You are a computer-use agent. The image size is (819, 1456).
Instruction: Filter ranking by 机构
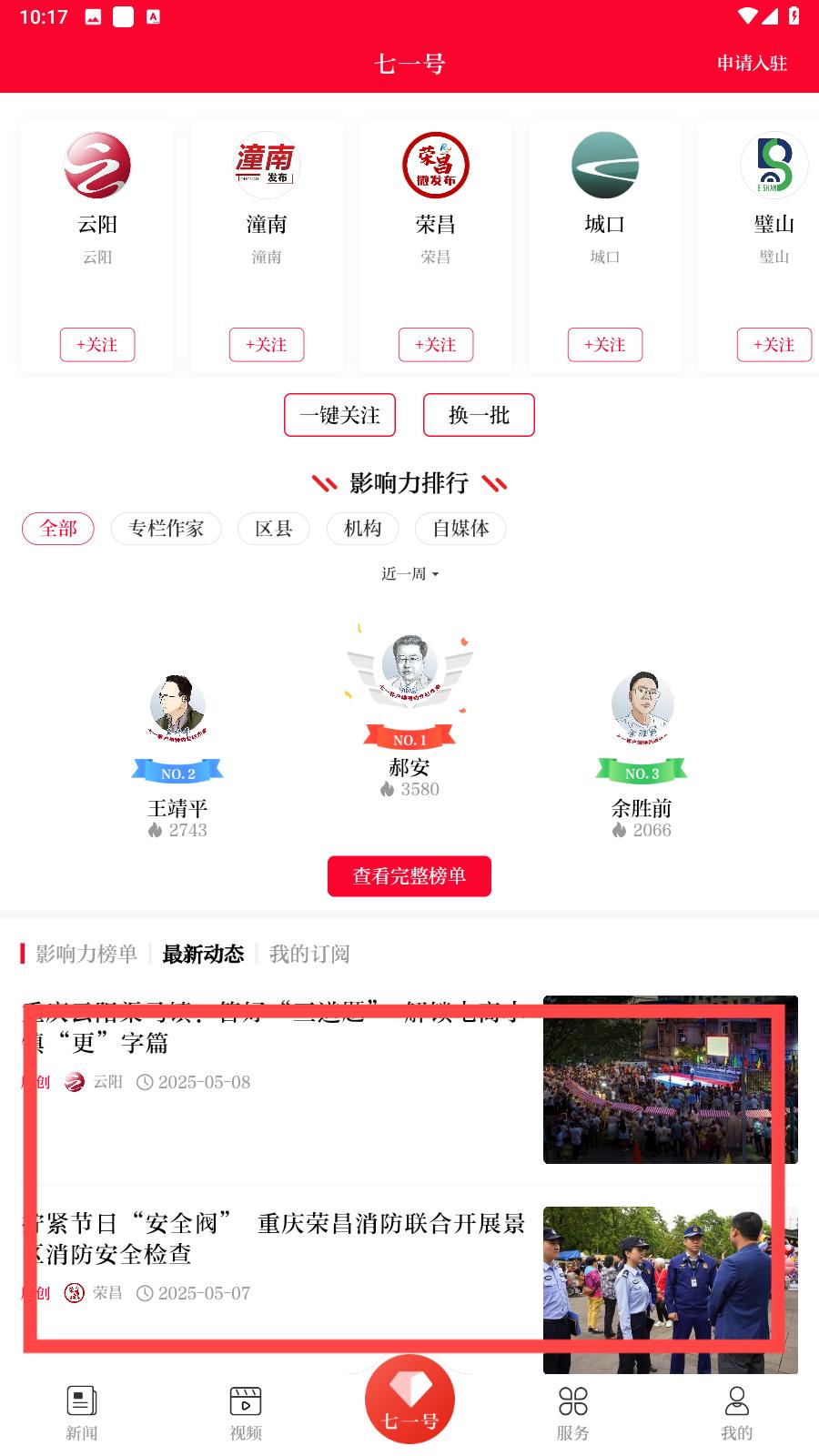pyautogui.click(x=362, y=529)
